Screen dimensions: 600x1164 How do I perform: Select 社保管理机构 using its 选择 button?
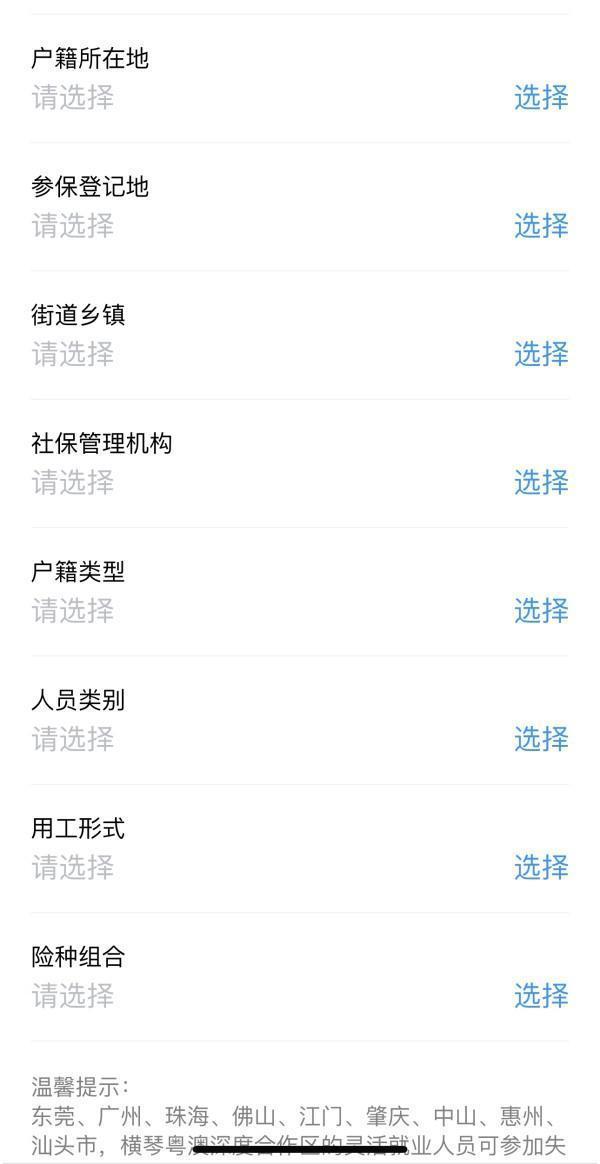pos(541,483)
